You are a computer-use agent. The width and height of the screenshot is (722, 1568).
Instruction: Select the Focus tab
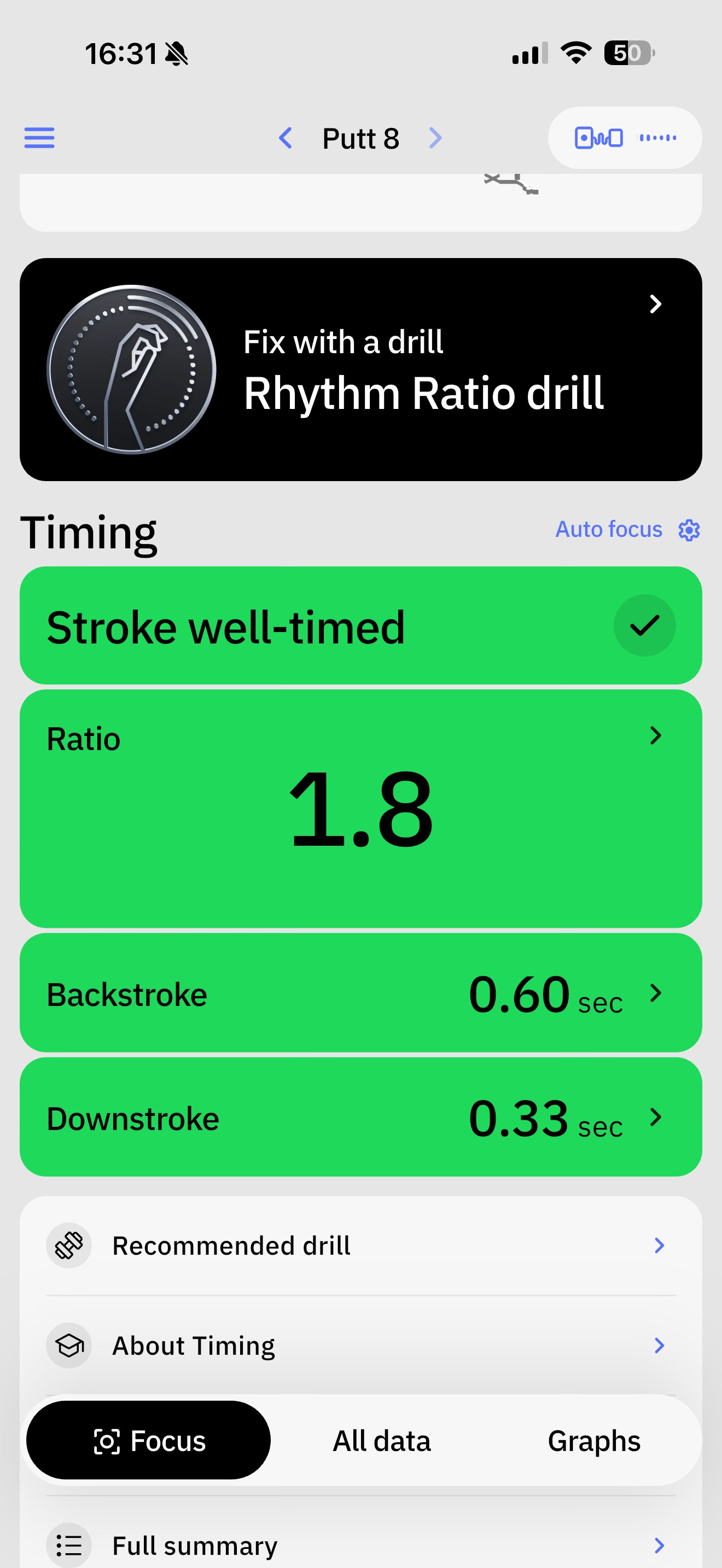pos(149,1440)
